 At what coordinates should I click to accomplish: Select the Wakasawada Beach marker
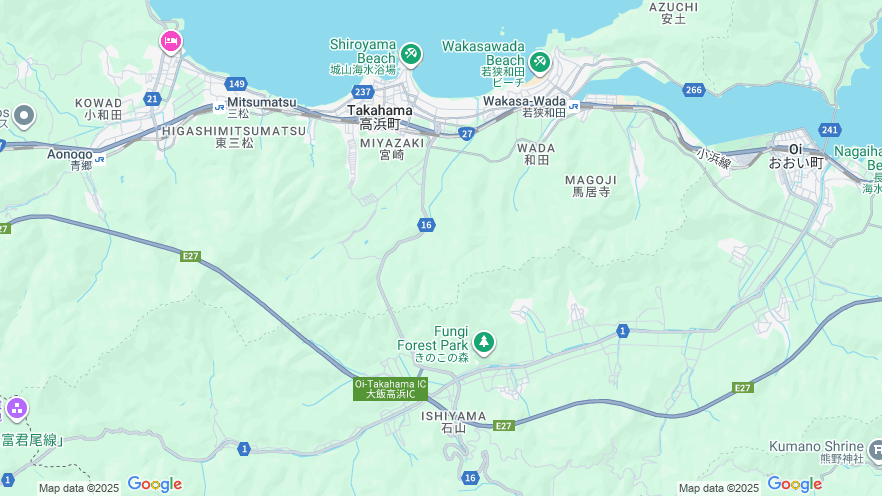click(x=540, y=62)
